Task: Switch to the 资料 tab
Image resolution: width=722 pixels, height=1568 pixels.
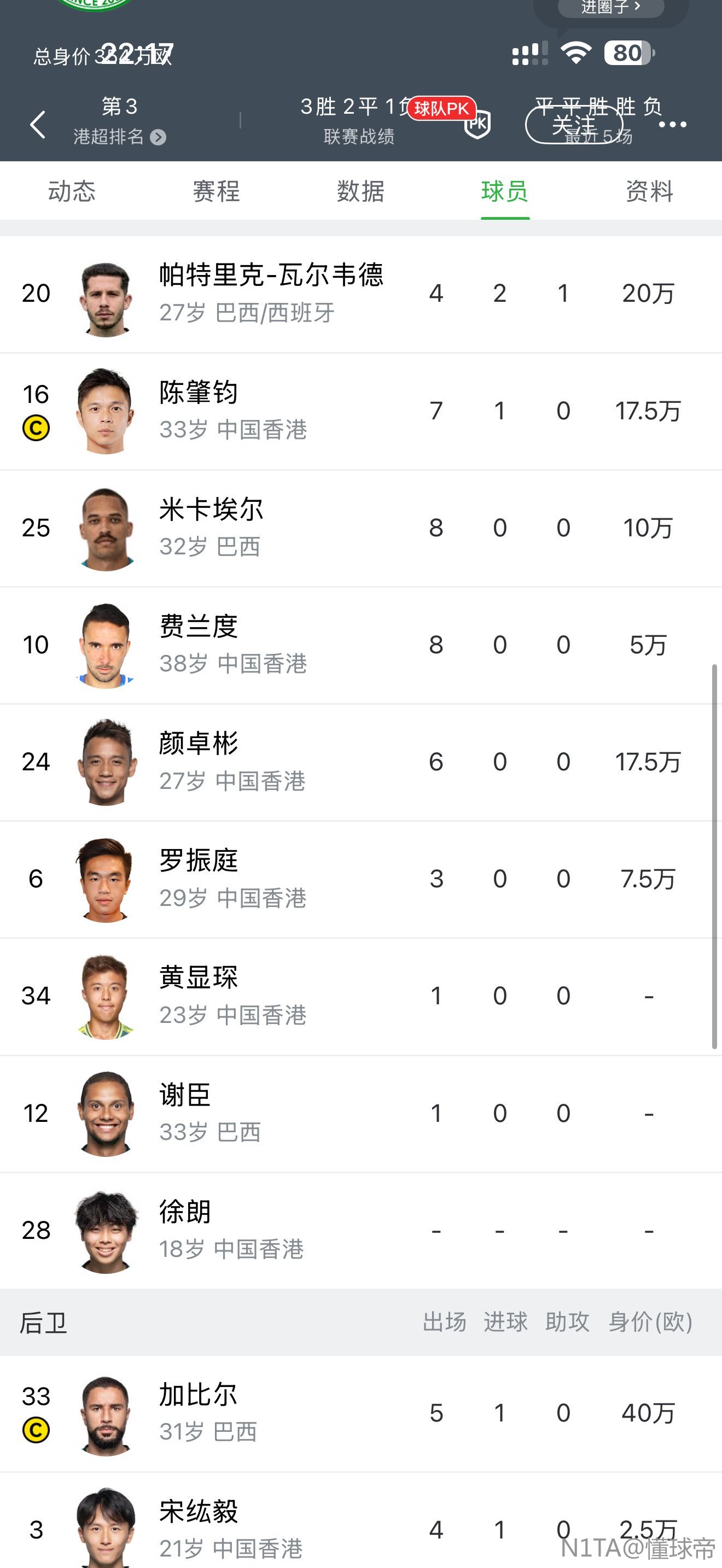Action: 650,192
